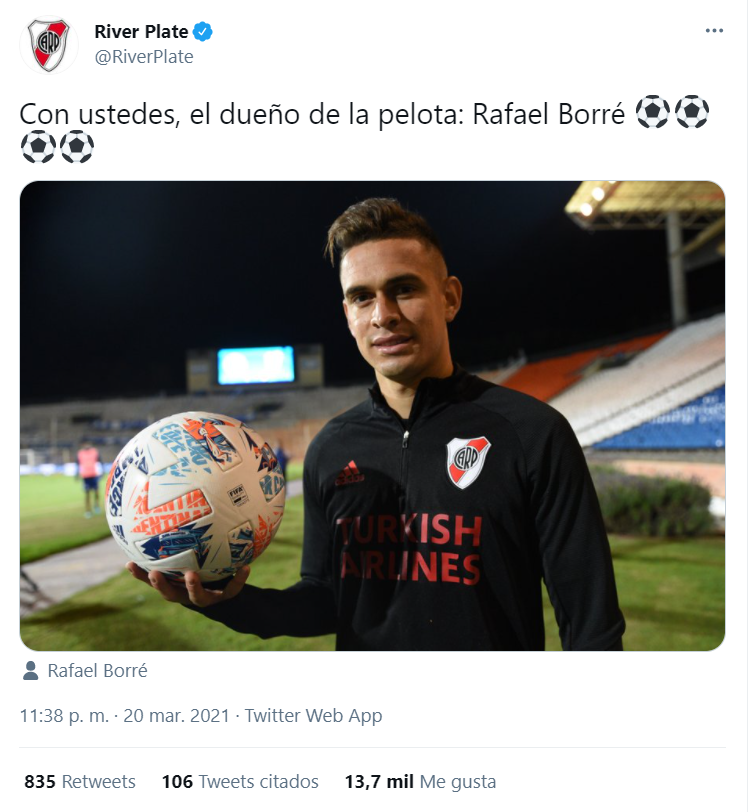This screenshot has width=748, height=812.
Task: Open the Rafael Borré photo tag
Action: tap(96, 671)
